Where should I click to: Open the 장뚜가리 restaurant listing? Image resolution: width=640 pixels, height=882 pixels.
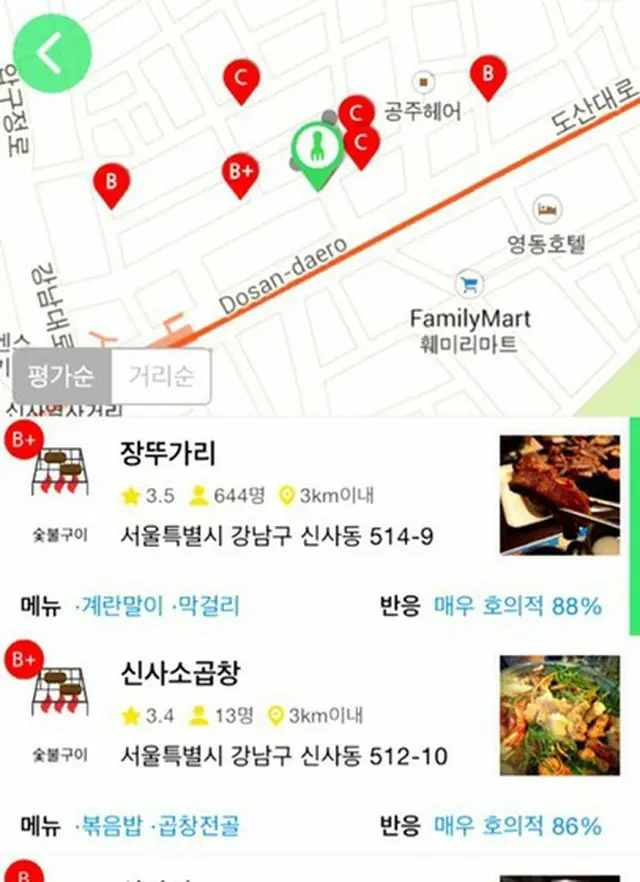[168, 454]
